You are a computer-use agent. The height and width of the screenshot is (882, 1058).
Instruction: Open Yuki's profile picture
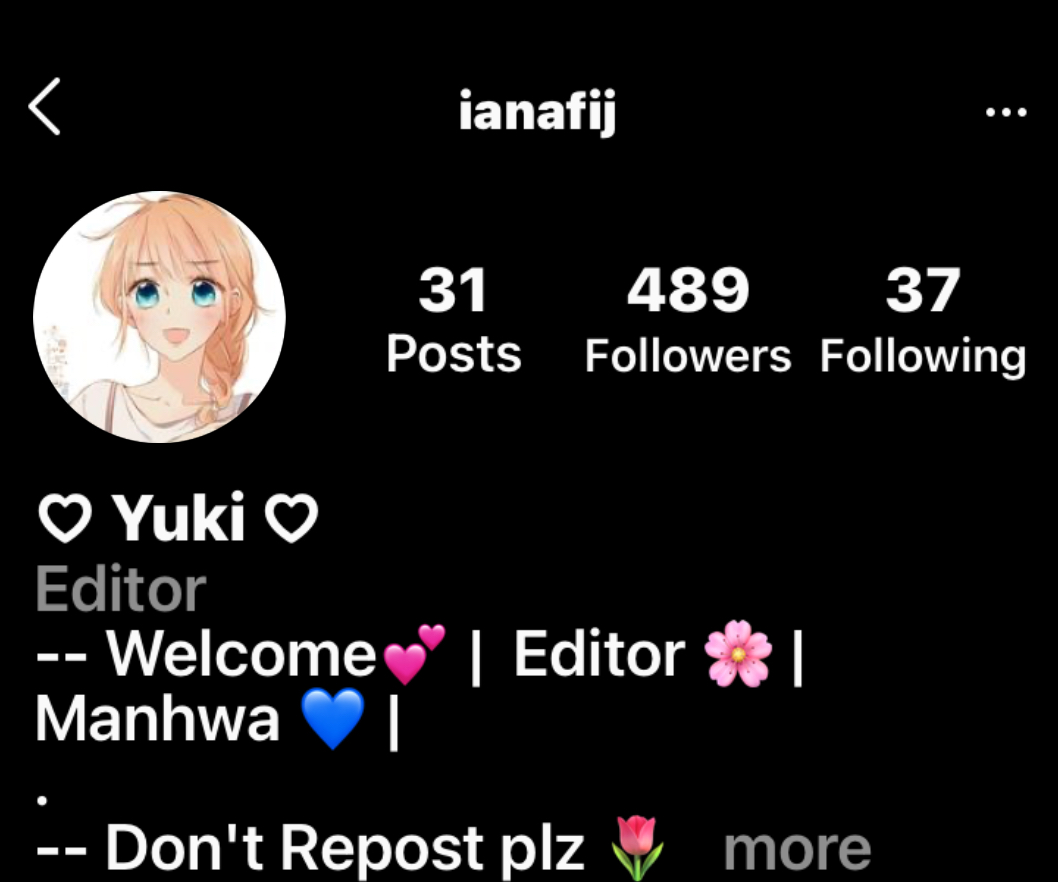tap(160, 317)
